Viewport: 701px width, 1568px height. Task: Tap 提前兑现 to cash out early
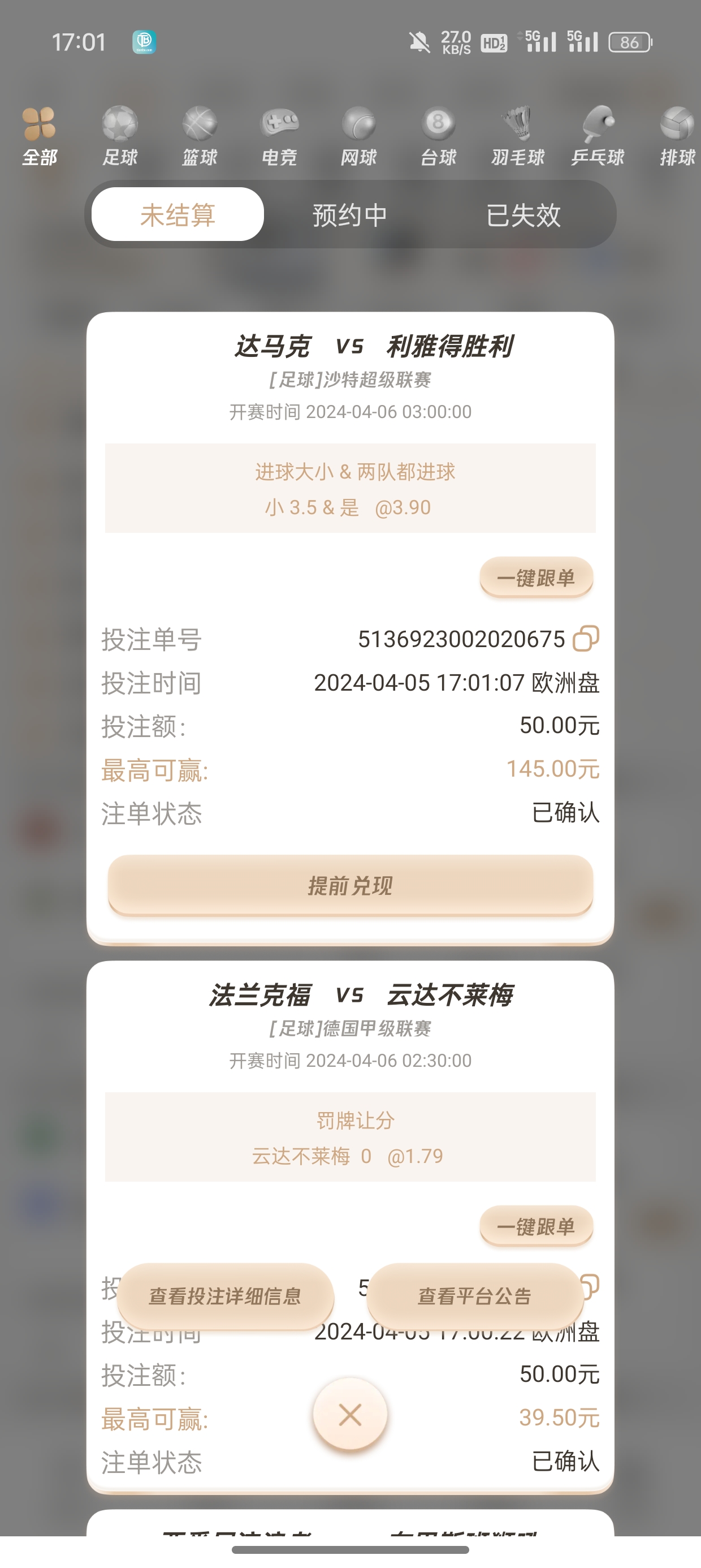point(350,886)
